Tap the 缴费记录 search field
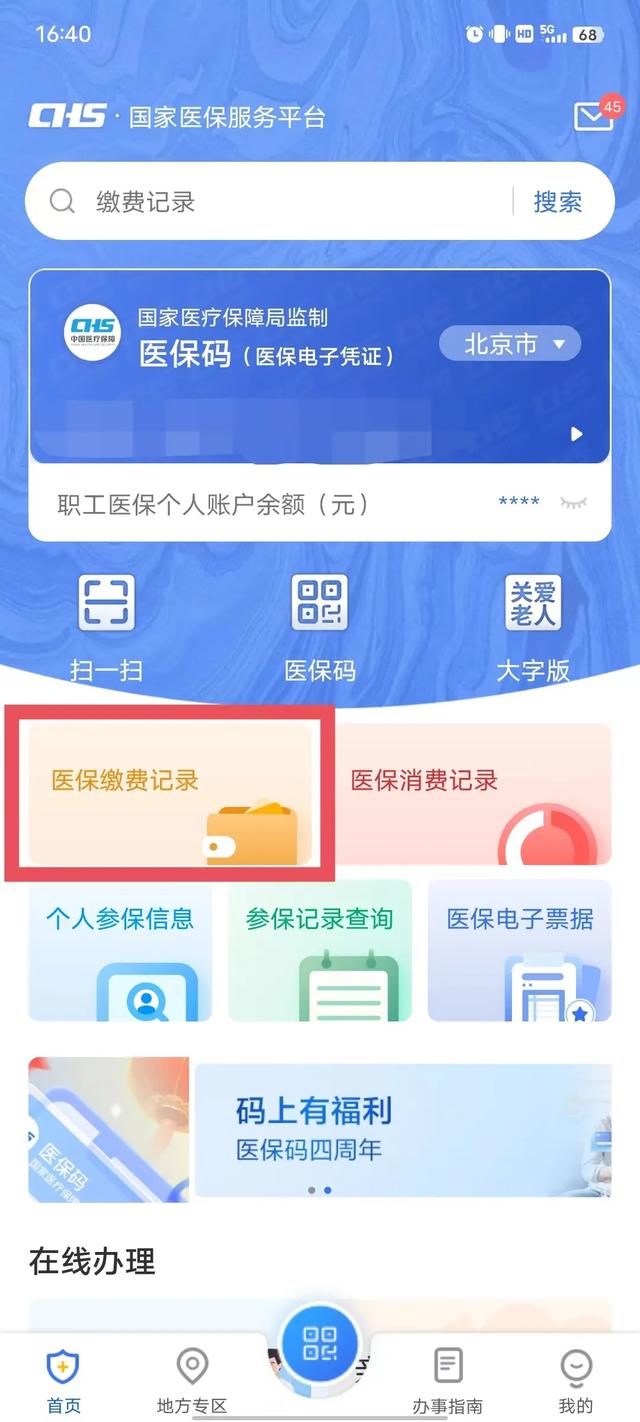 (x=280, y=202)
